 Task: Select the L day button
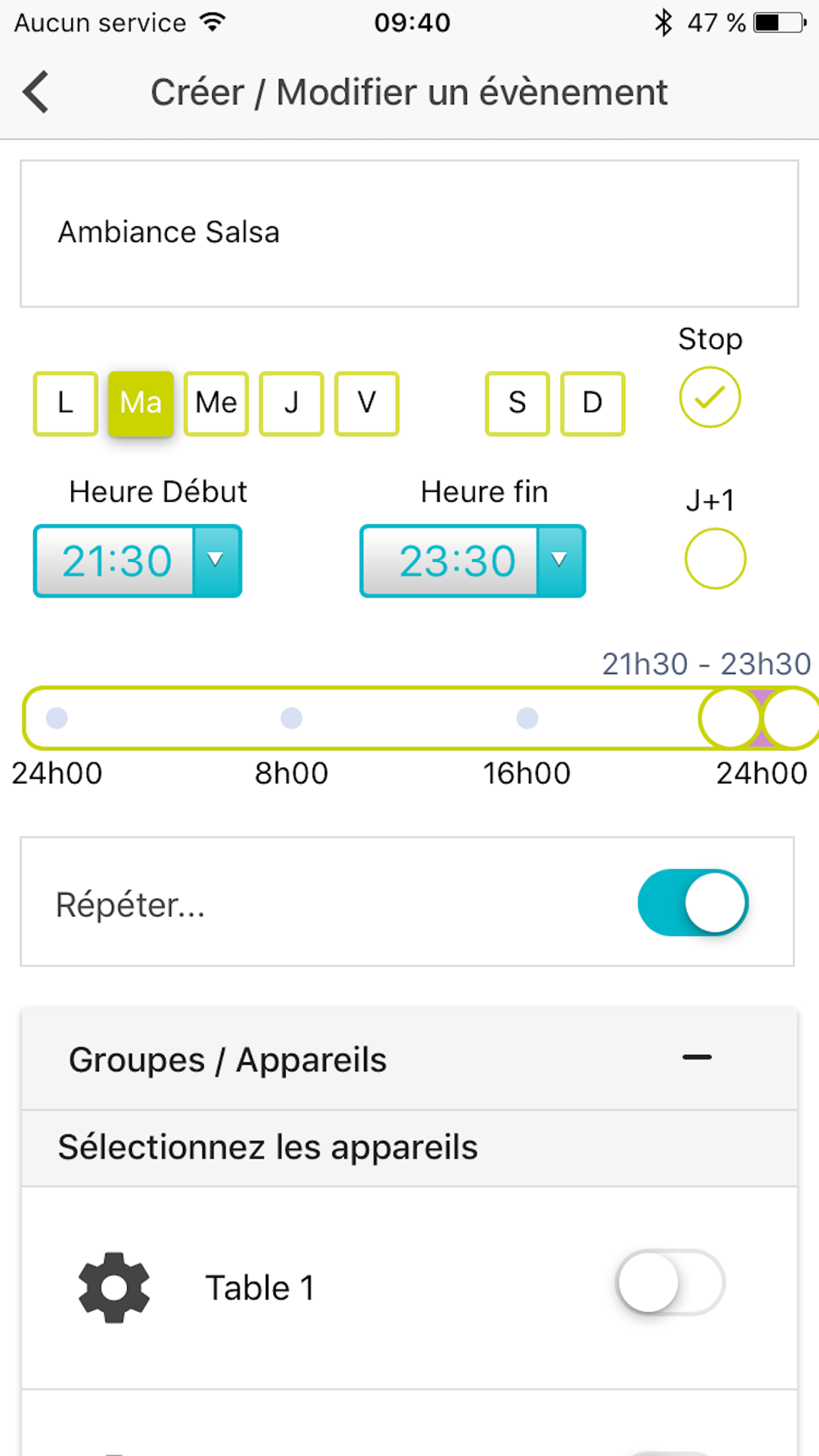[x=66, y=403]
